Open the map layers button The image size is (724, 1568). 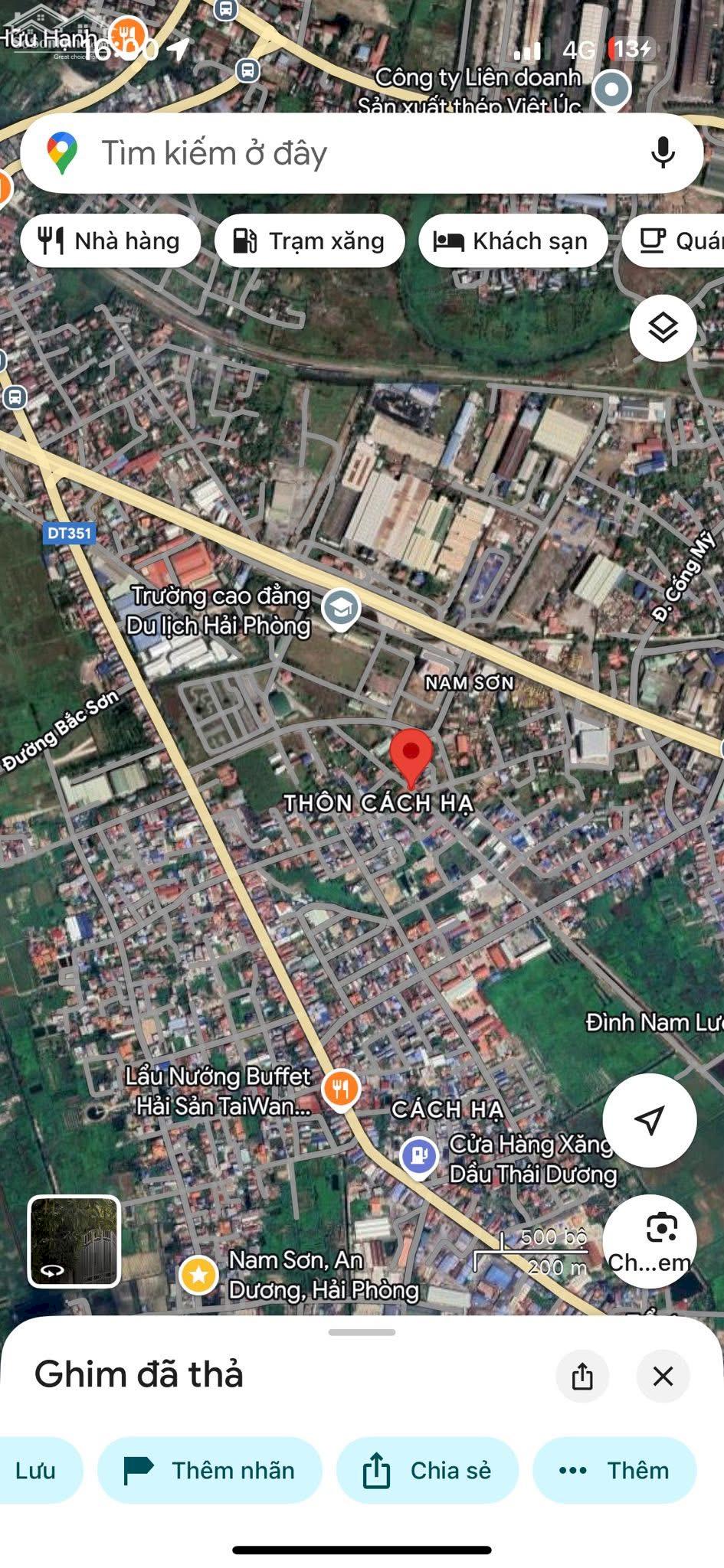coord(663,328)
